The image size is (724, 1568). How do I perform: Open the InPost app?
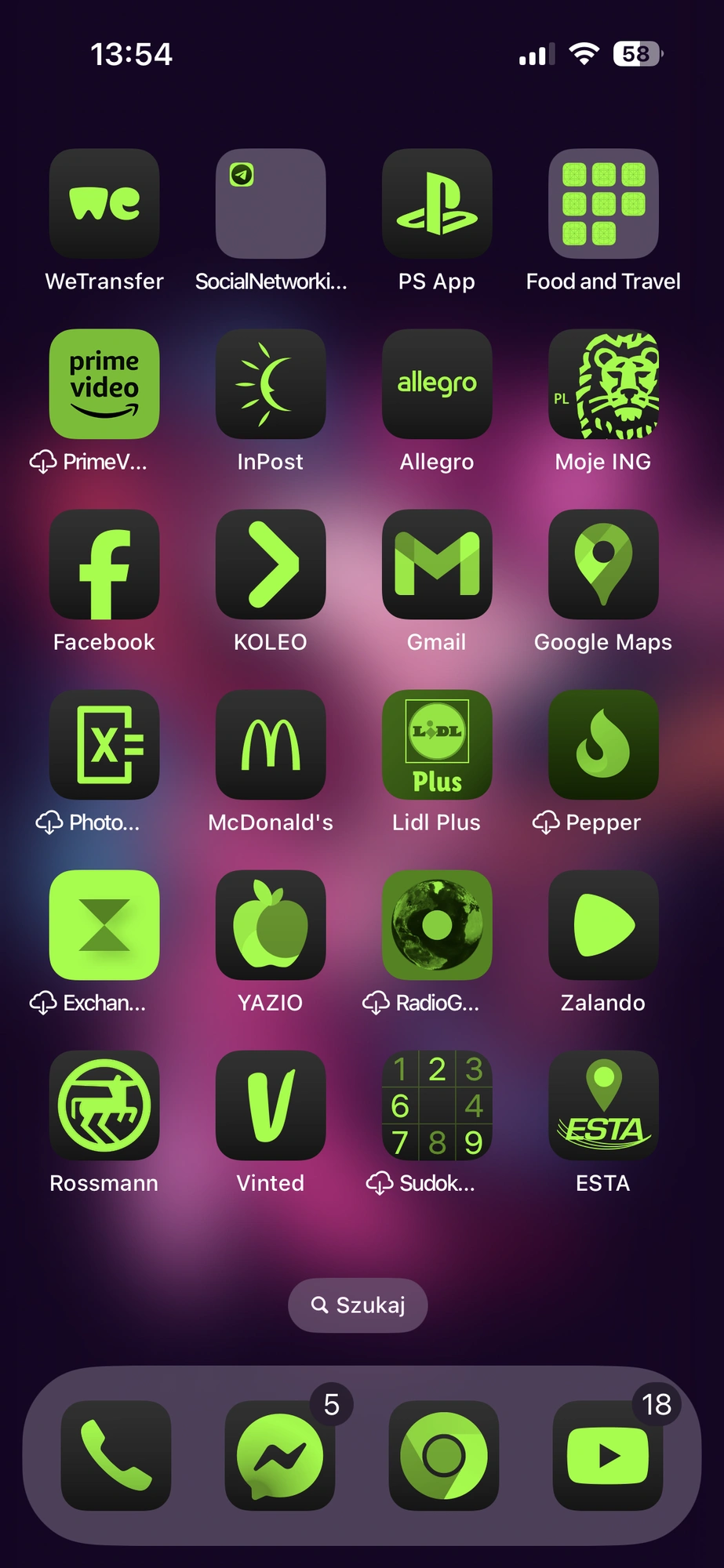pos(271,384)
